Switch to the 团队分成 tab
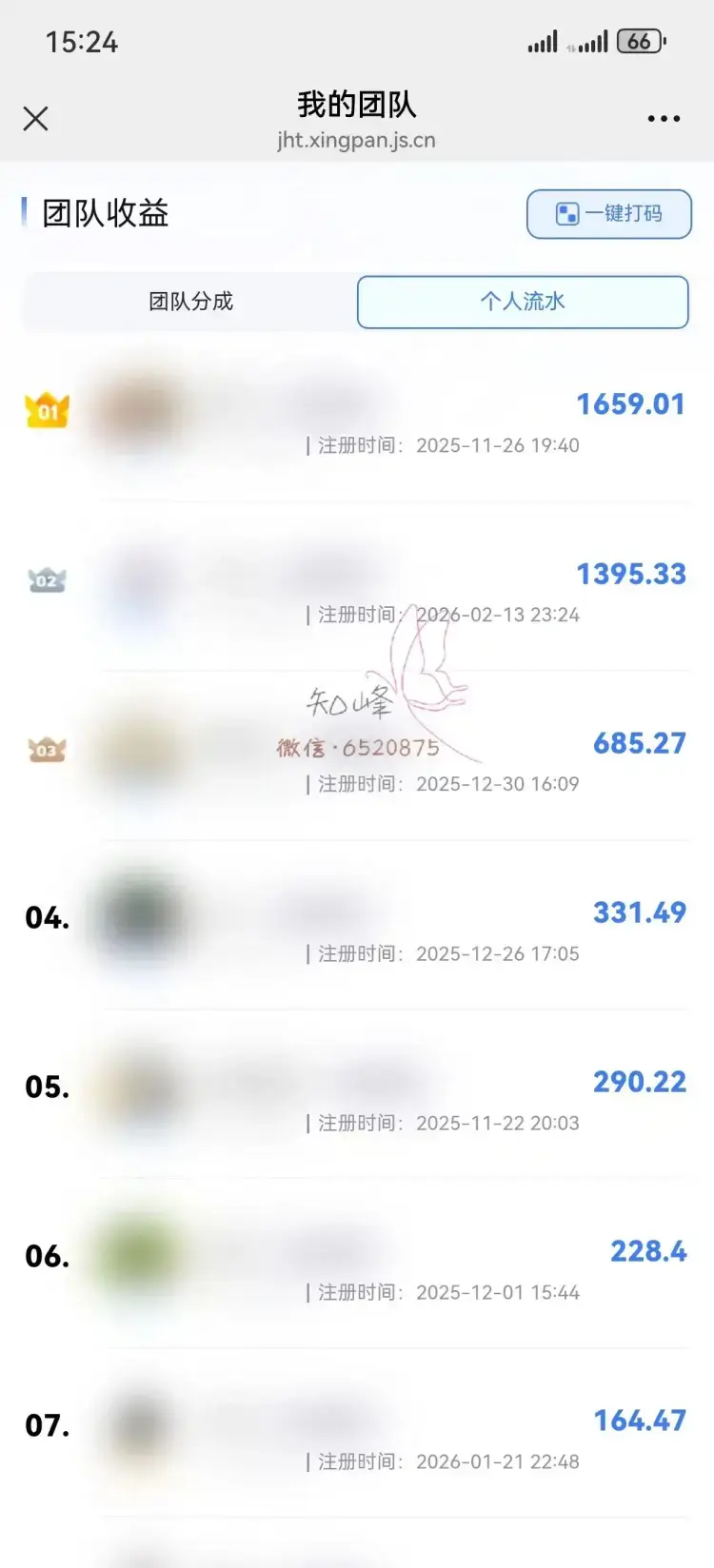This screenshot has height=1568, width=714. (x=190, y=302)
